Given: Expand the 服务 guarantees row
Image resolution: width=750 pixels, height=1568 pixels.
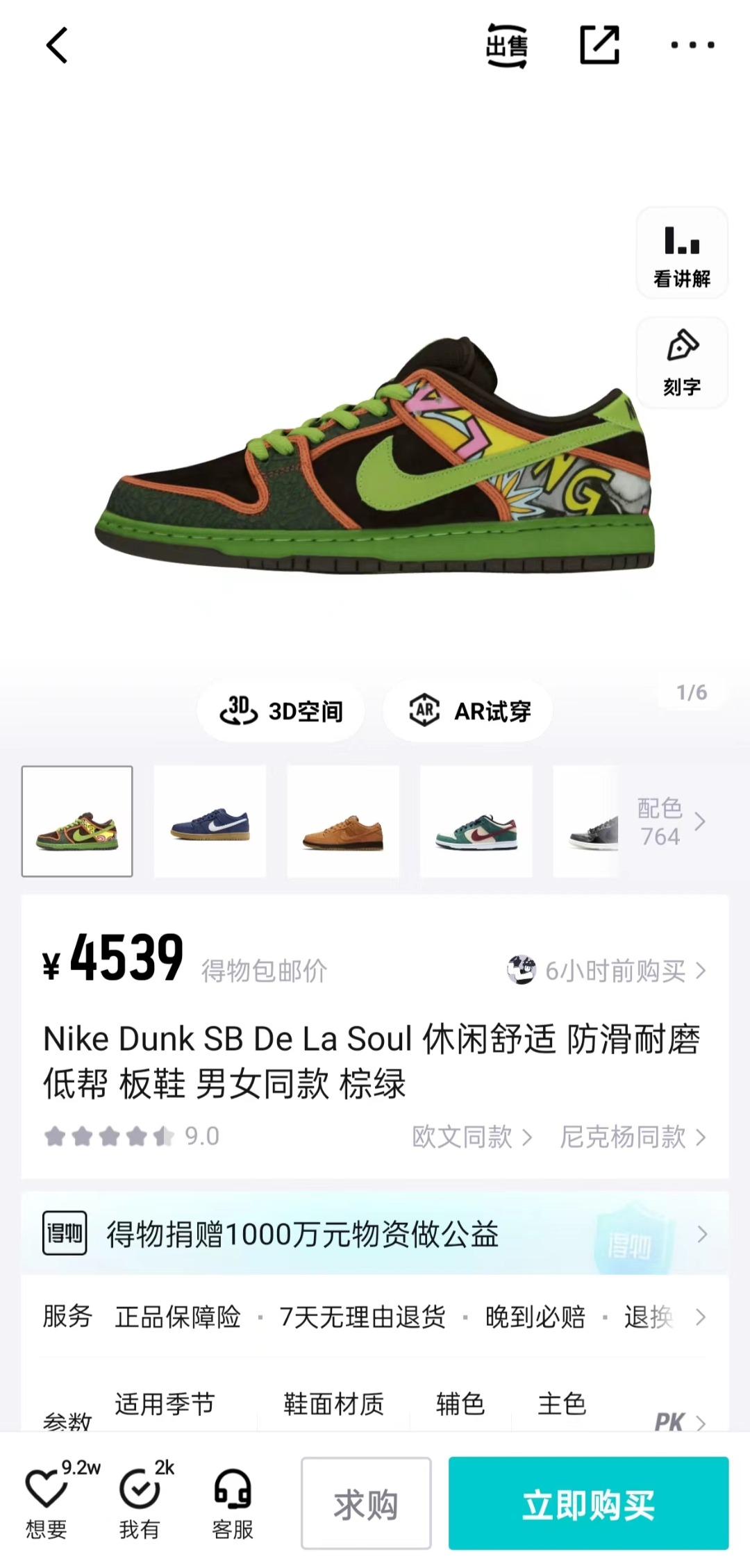Looking at the screenshot, I should (x=375, y=1316).
